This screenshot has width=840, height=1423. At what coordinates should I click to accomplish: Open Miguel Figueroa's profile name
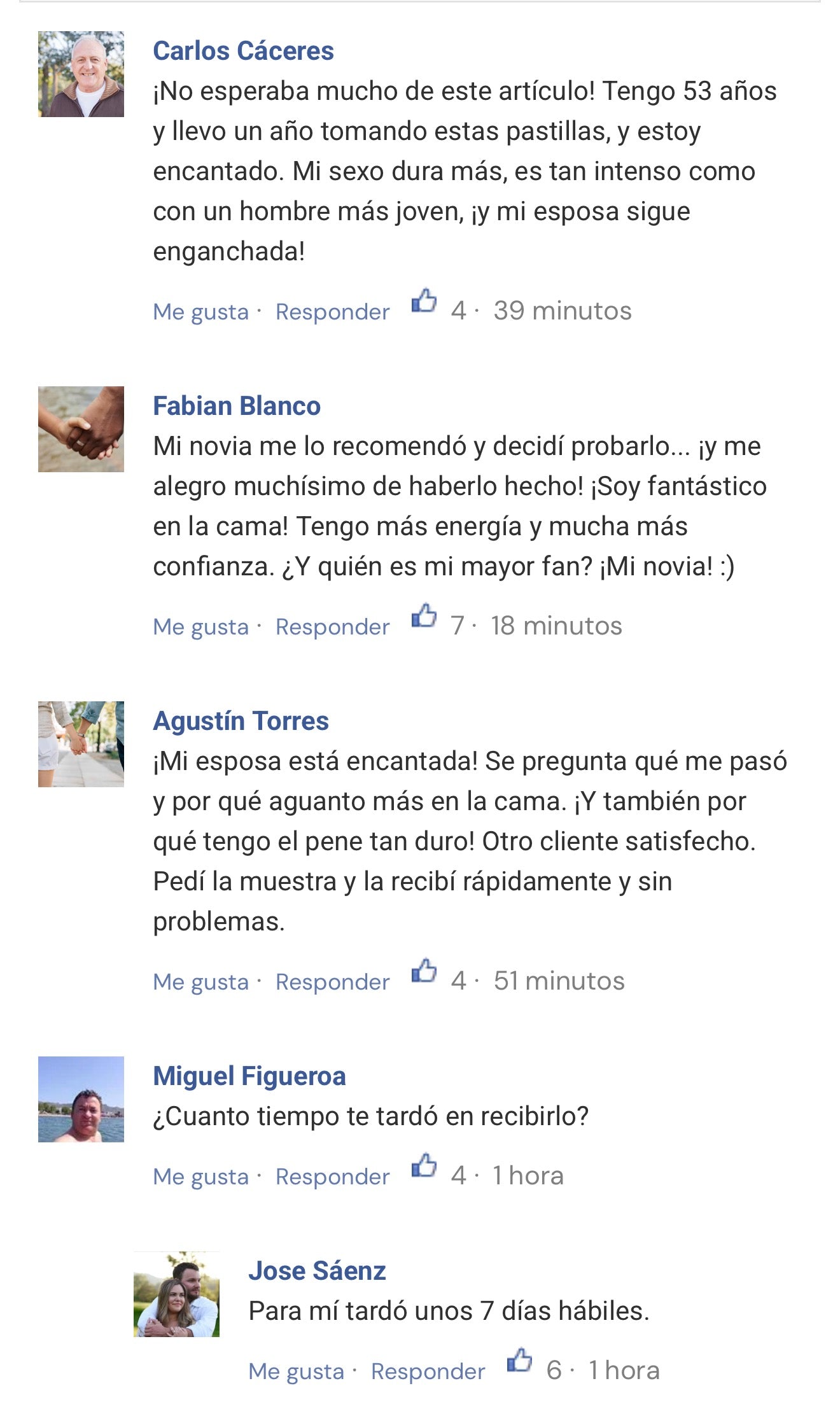[249, 1076]
